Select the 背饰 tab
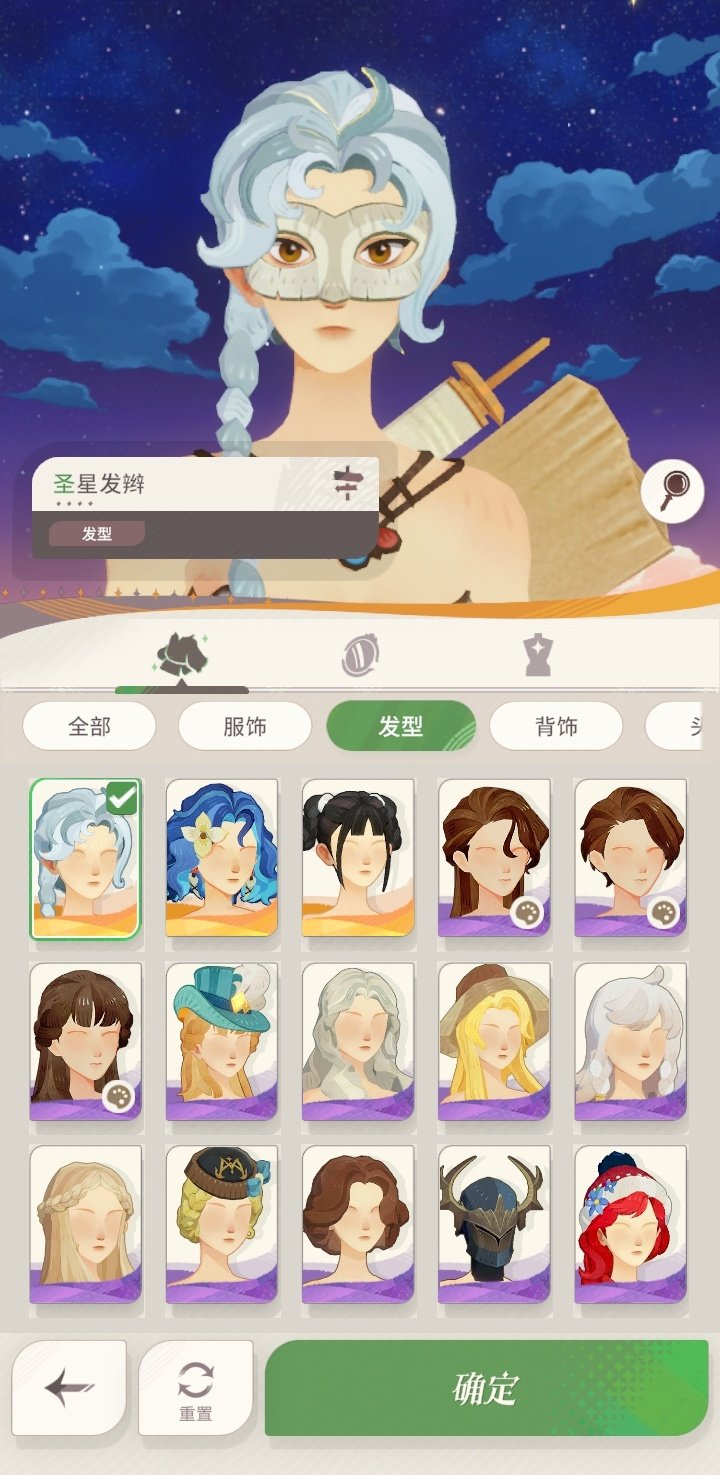 (557, 726)
